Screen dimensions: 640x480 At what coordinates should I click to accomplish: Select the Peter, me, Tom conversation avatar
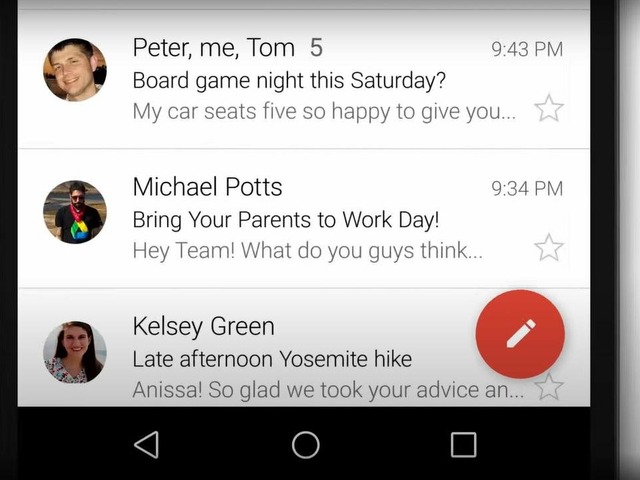tap(75, 71)
